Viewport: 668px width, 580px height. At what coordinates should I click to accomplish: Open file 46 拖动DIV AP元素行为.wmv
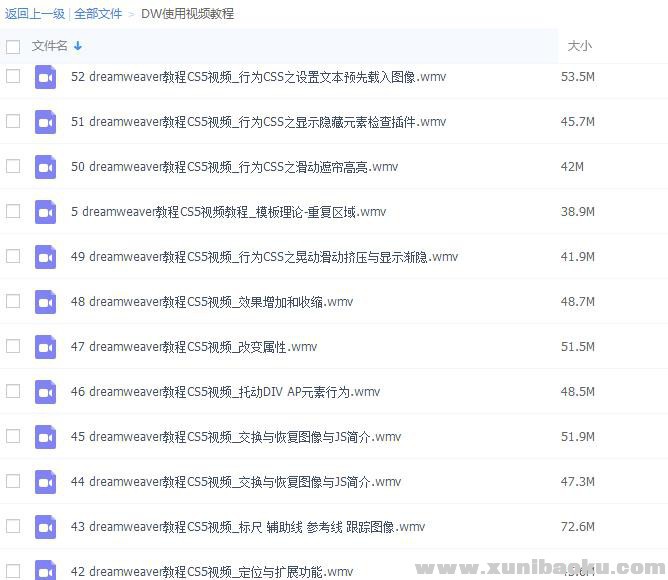point(225,392)
